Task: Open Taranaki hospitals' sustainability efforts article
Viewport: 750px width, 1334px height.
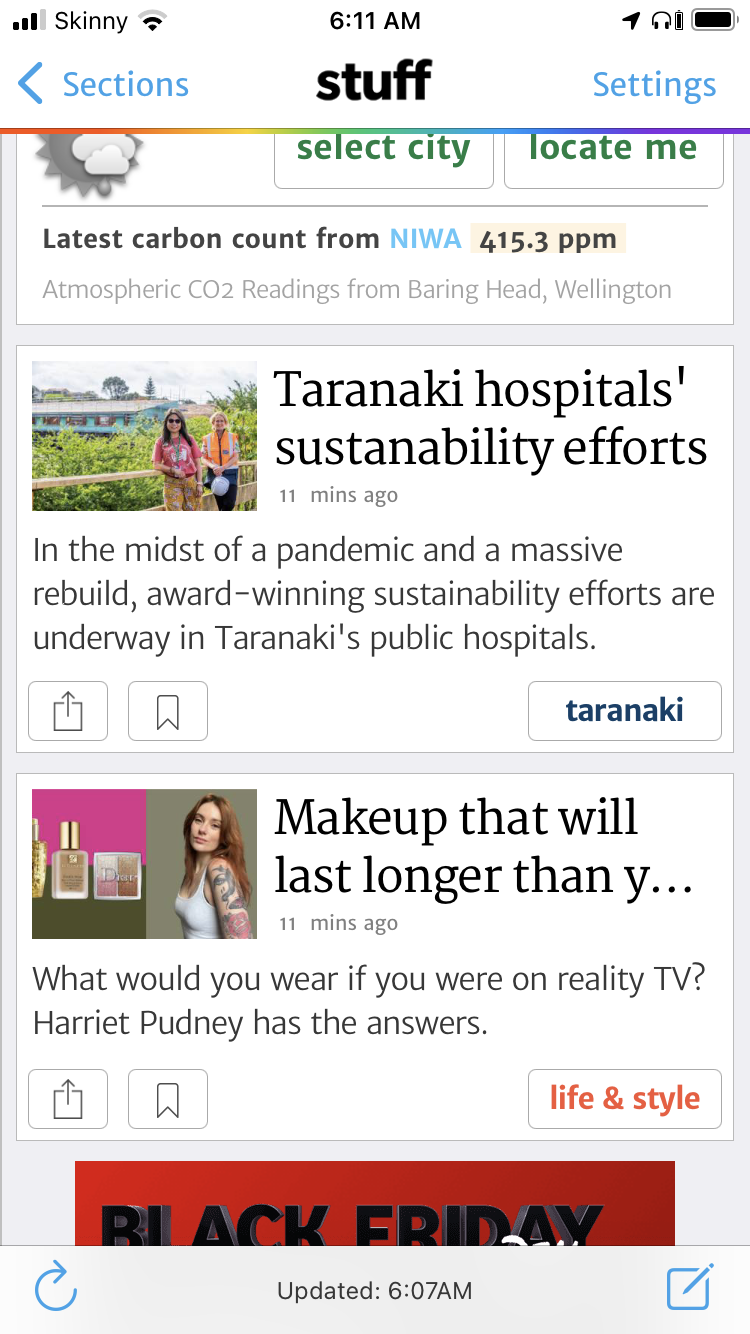Action: point(490,418)
